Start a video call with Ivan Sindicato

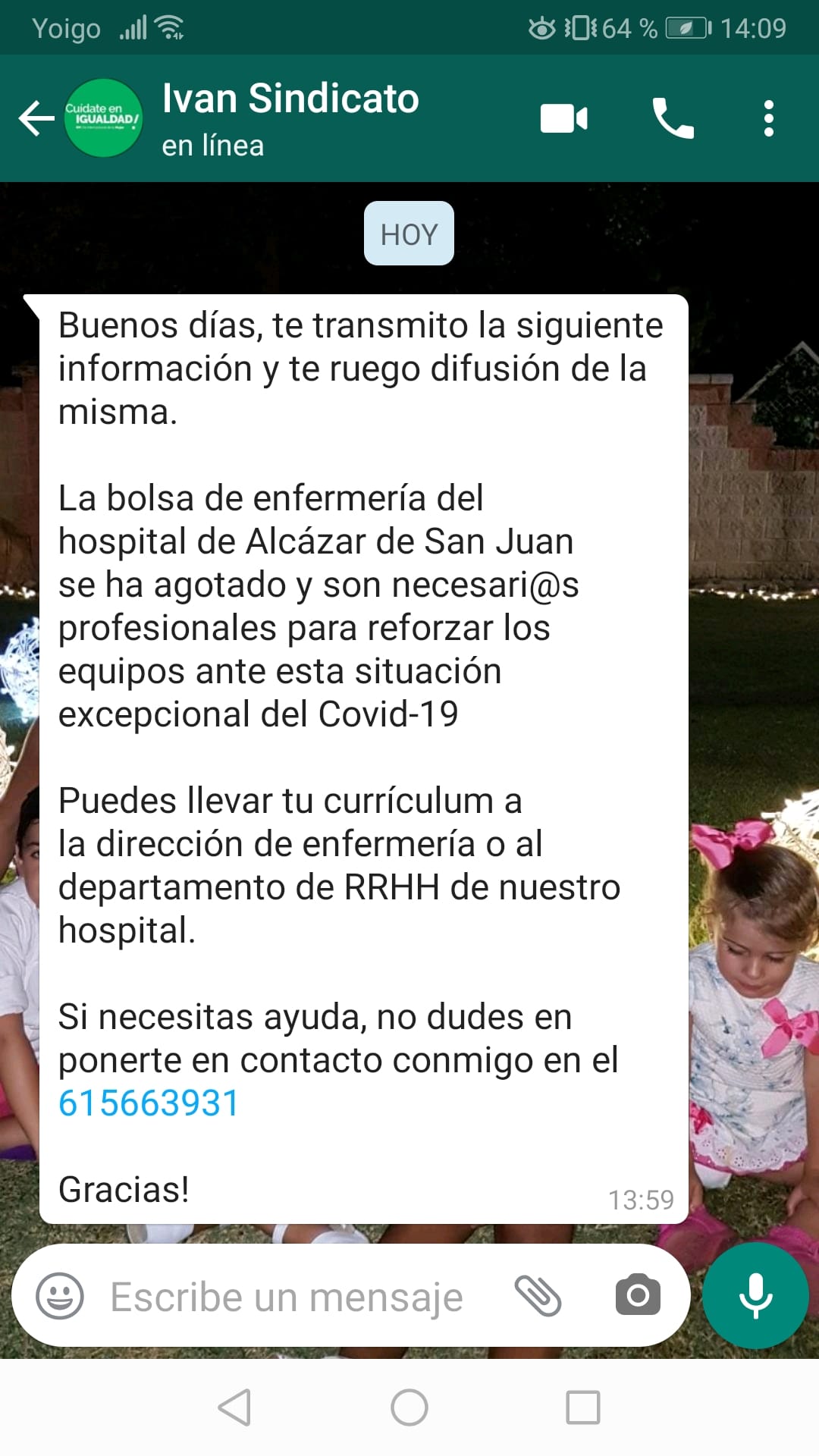[x=563, y=119]
